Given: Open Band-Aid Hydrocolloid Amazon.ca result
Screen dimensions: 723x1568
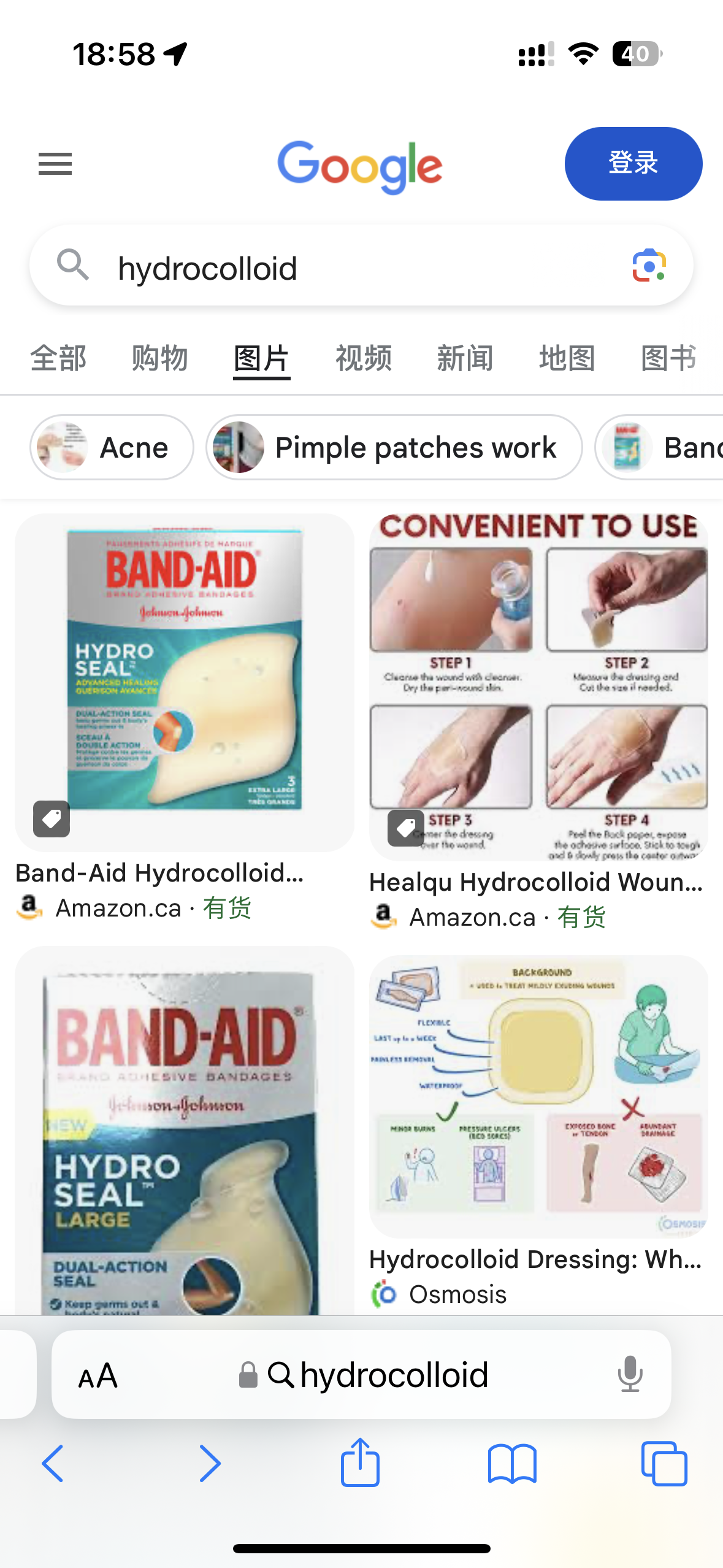Looking at the screenshot, I should coord(184,718).
